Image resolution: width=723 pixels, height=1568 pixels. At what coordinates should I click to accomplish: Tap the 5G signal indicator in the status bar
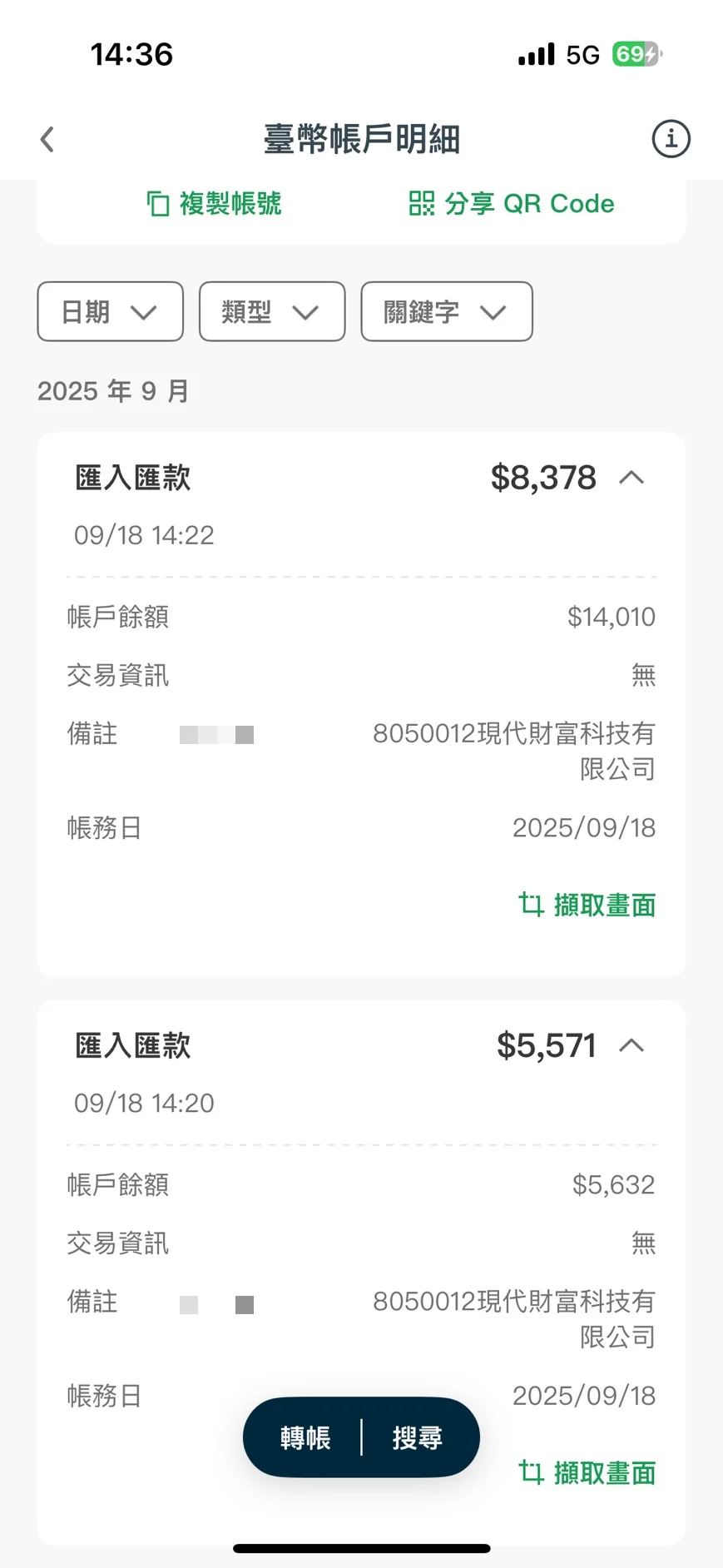(580, 54)
